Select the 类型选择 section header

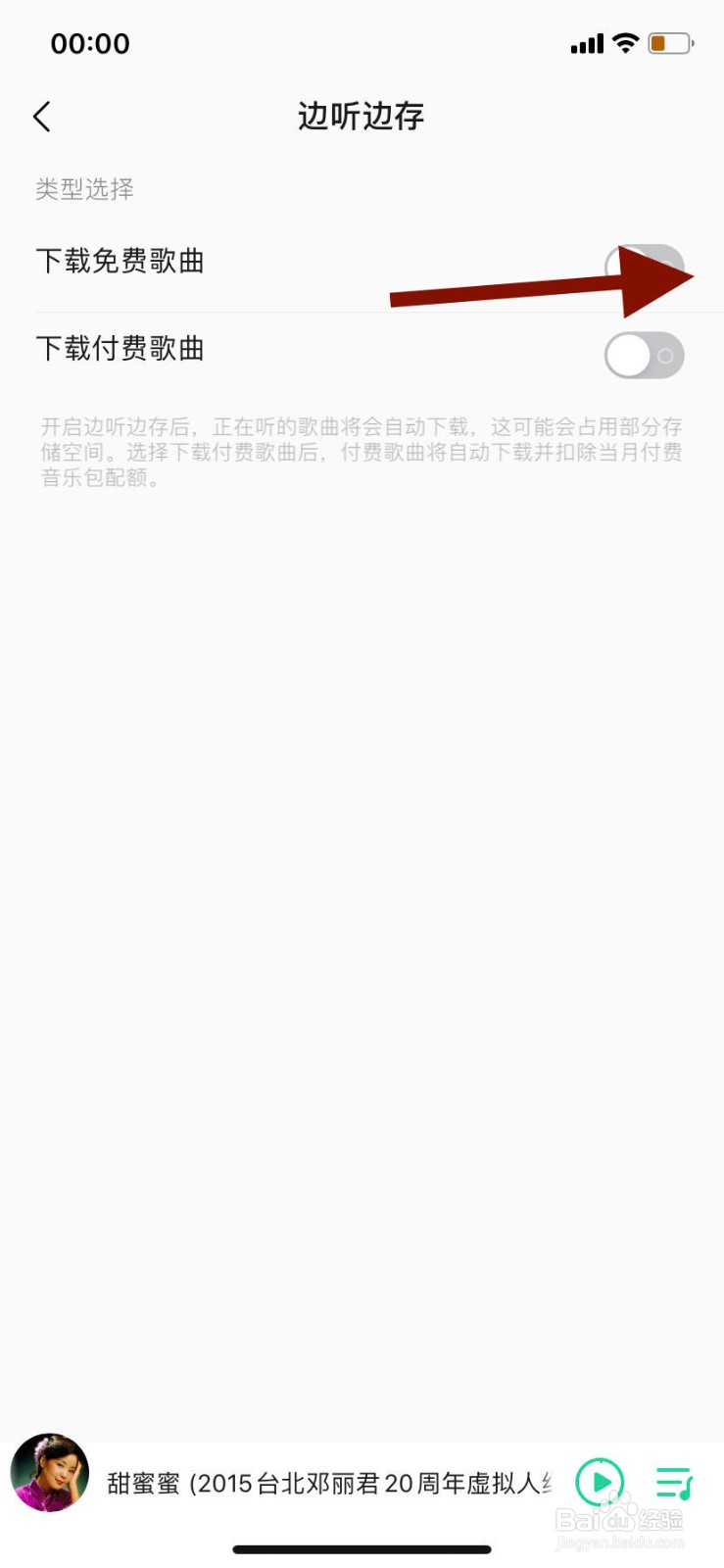pyautogui.click(x=83, y=189)
